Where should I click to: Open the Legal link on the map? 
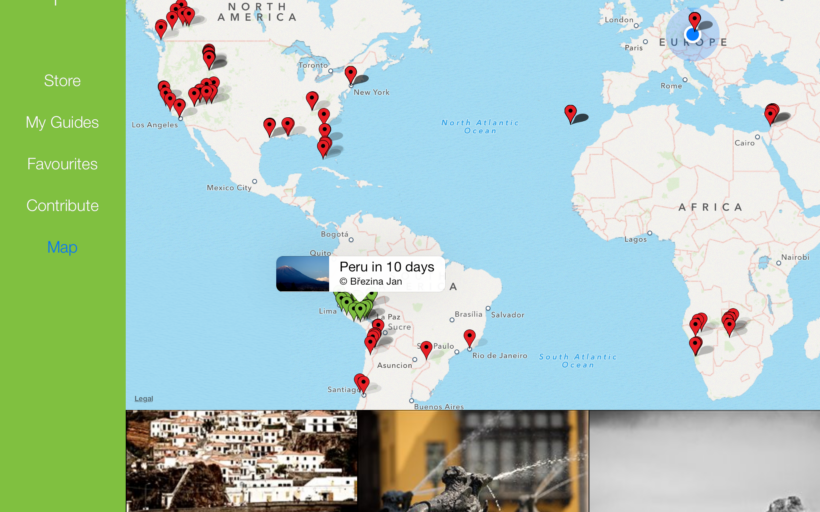coord(144,399)
